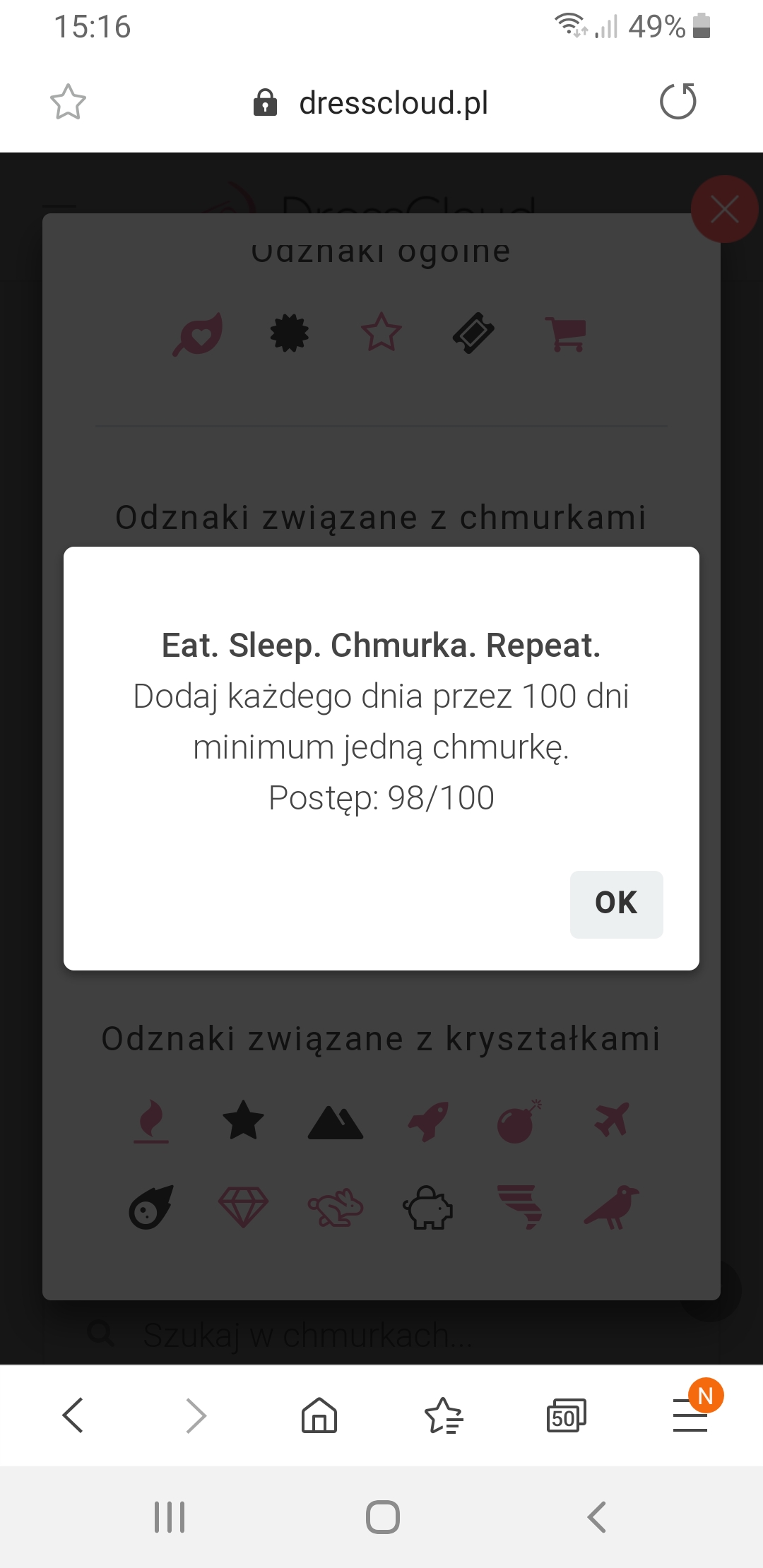Tap OK to dismiss the badge dialog

coord(616,904)
